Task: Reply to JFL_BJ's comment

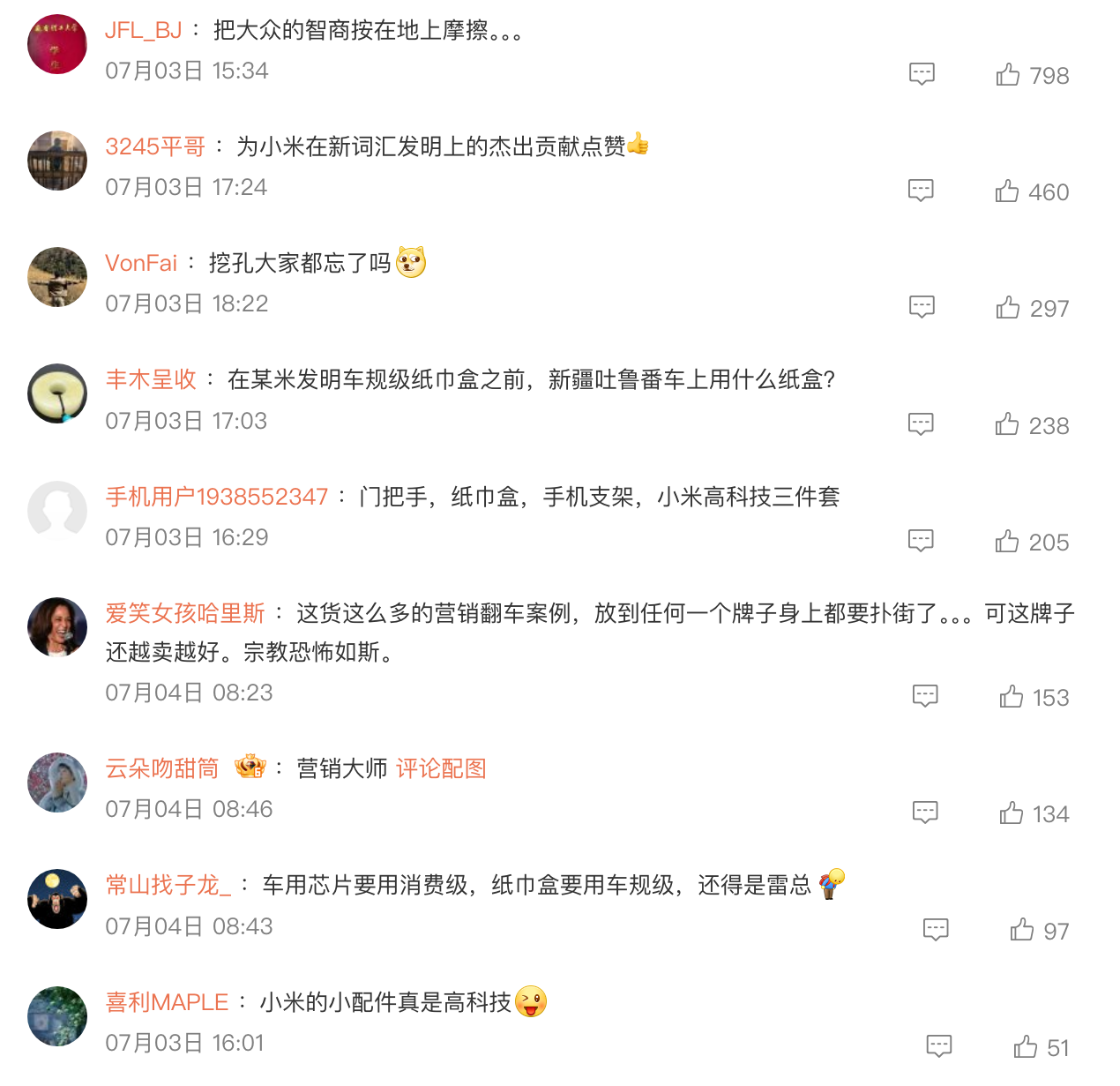Action: pyautogui.click(x=922, y=74)
